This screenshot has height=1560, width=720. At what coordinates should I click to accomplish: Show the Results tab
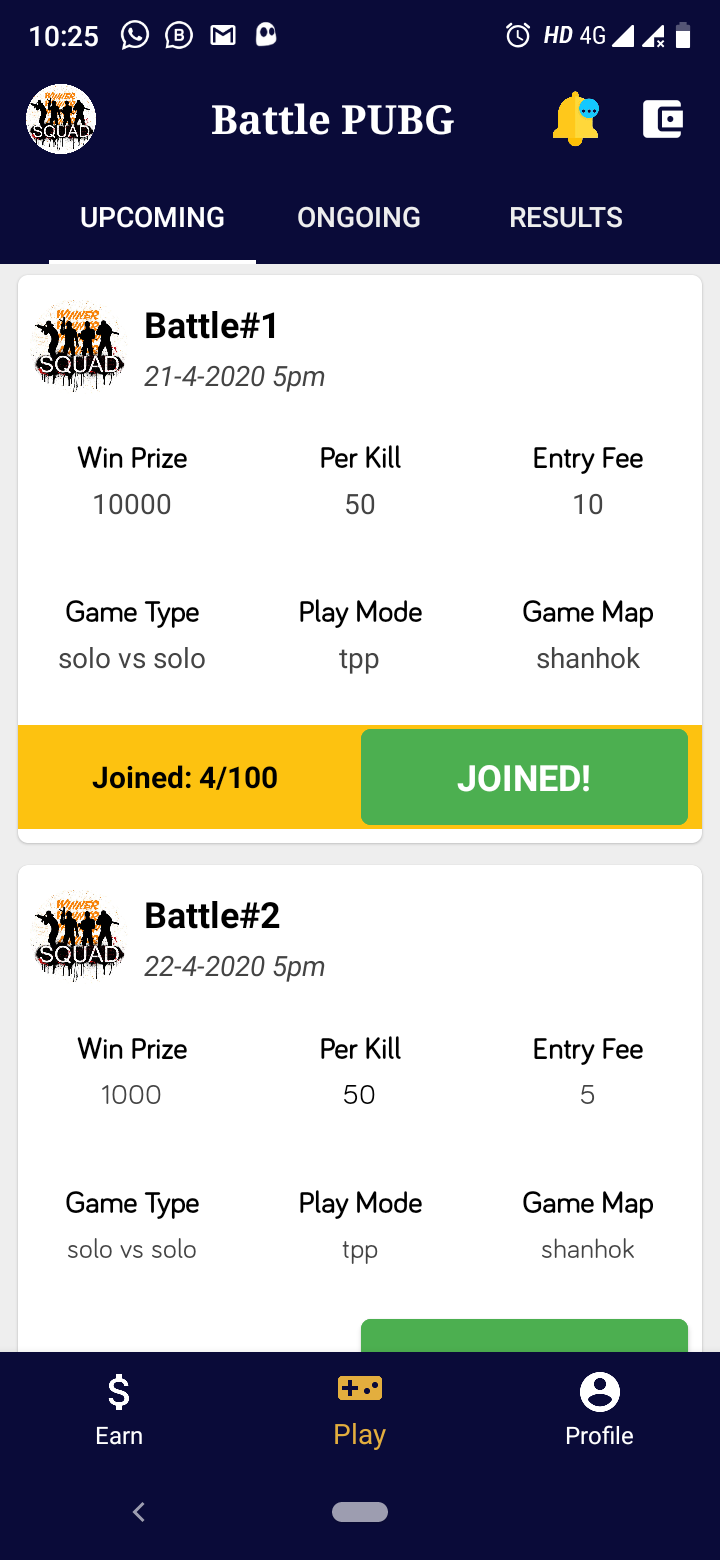(566, 218)
